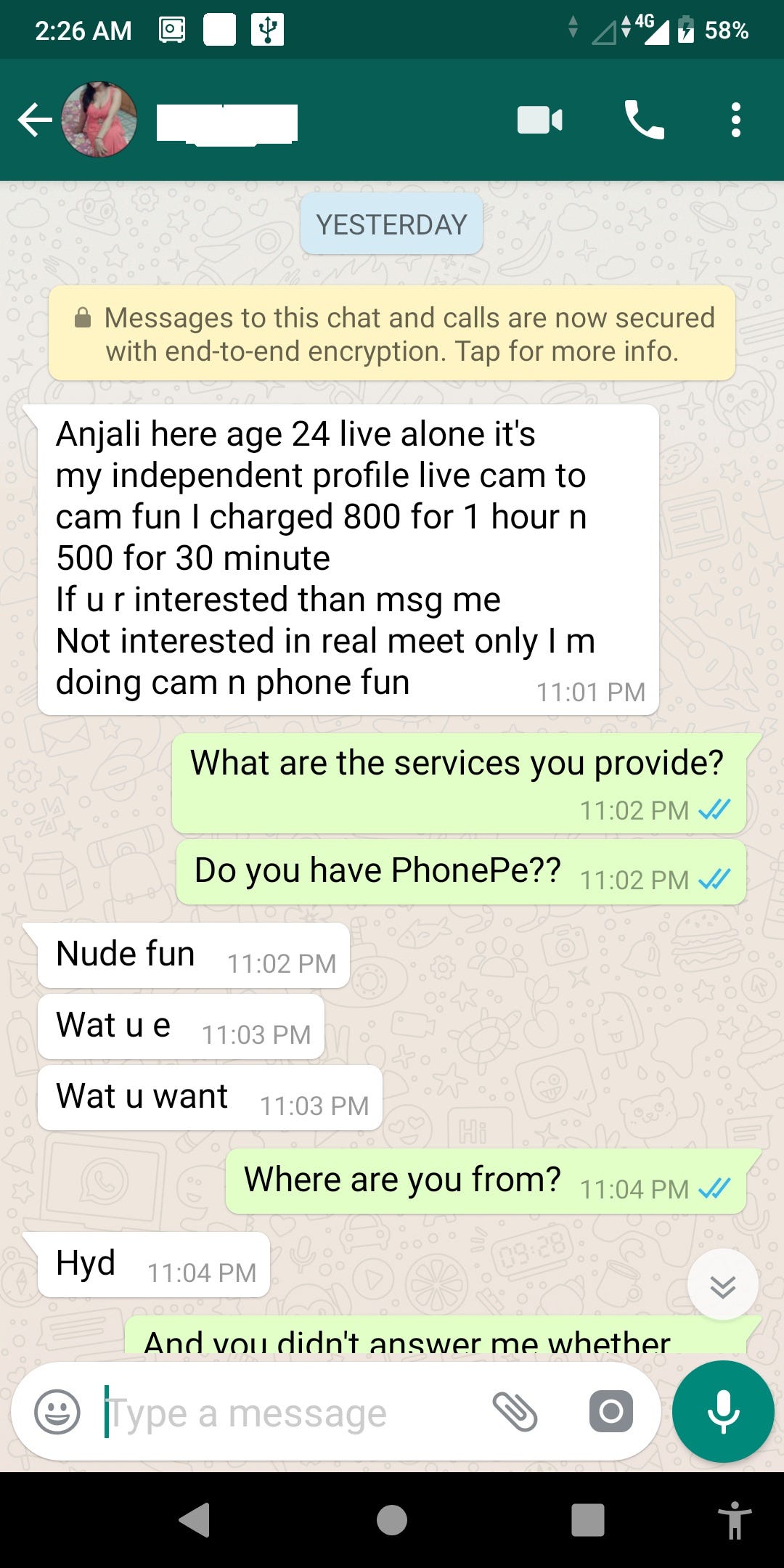Open the contact's profile picture
The height and width of the screenshot is (1568, 784).
tap(99, 120)
